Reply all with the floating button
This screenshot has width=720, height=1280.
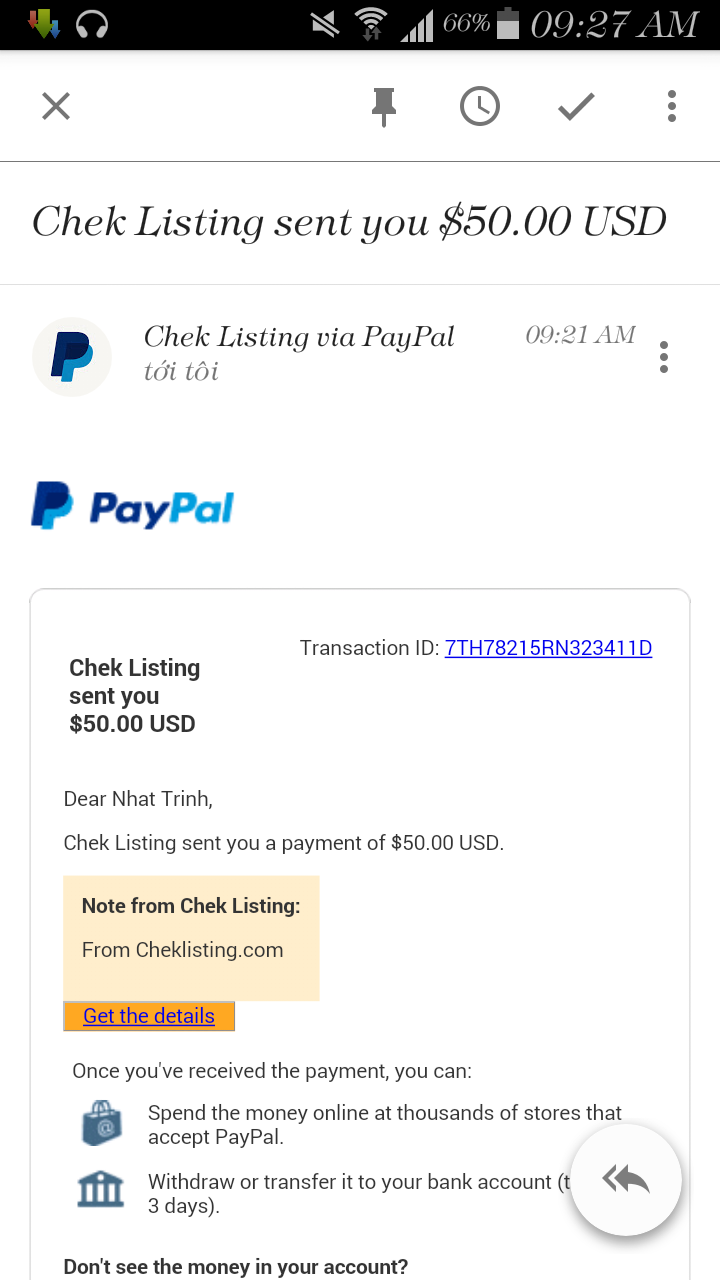pos(626,1180)
